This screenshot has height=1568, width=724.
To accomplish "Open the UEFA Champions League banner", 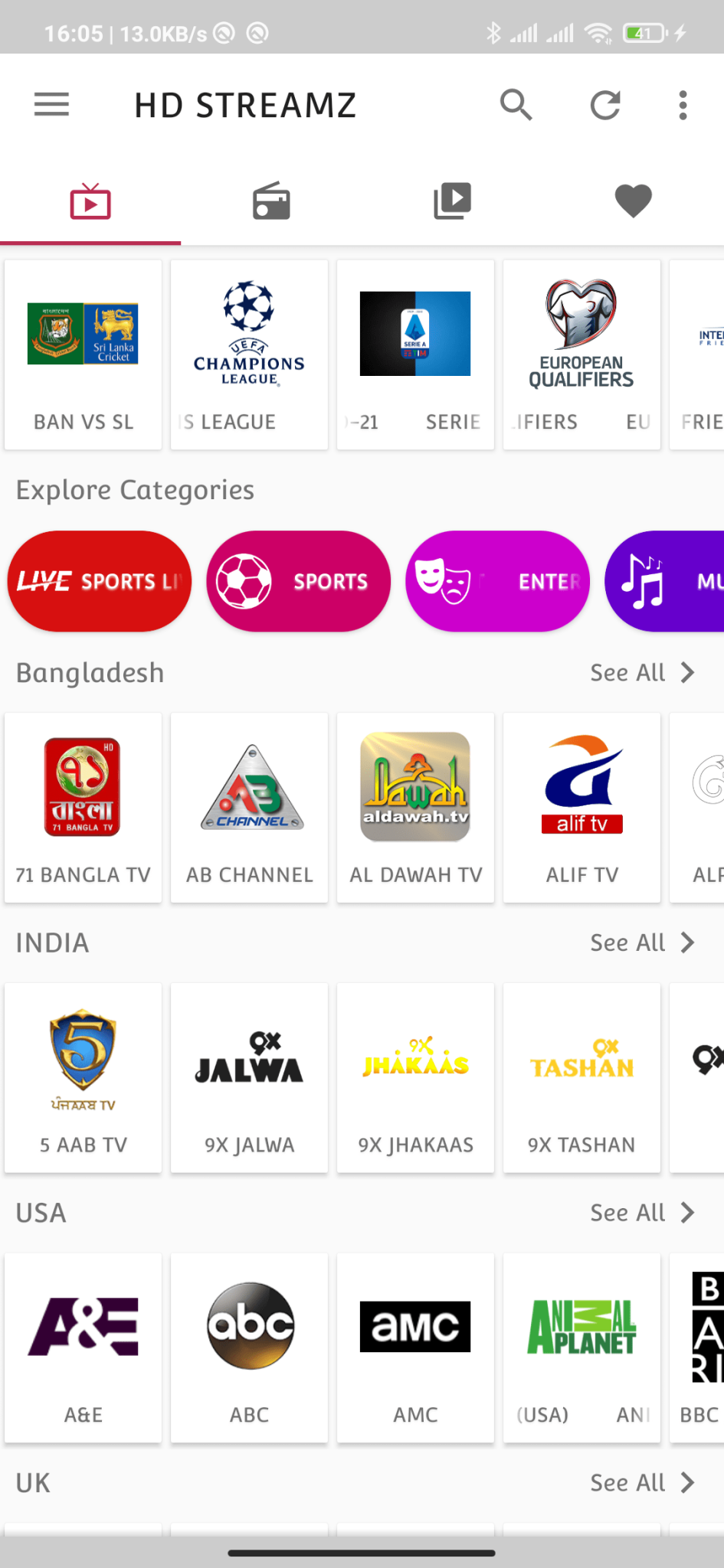I will tap(248, 354).
